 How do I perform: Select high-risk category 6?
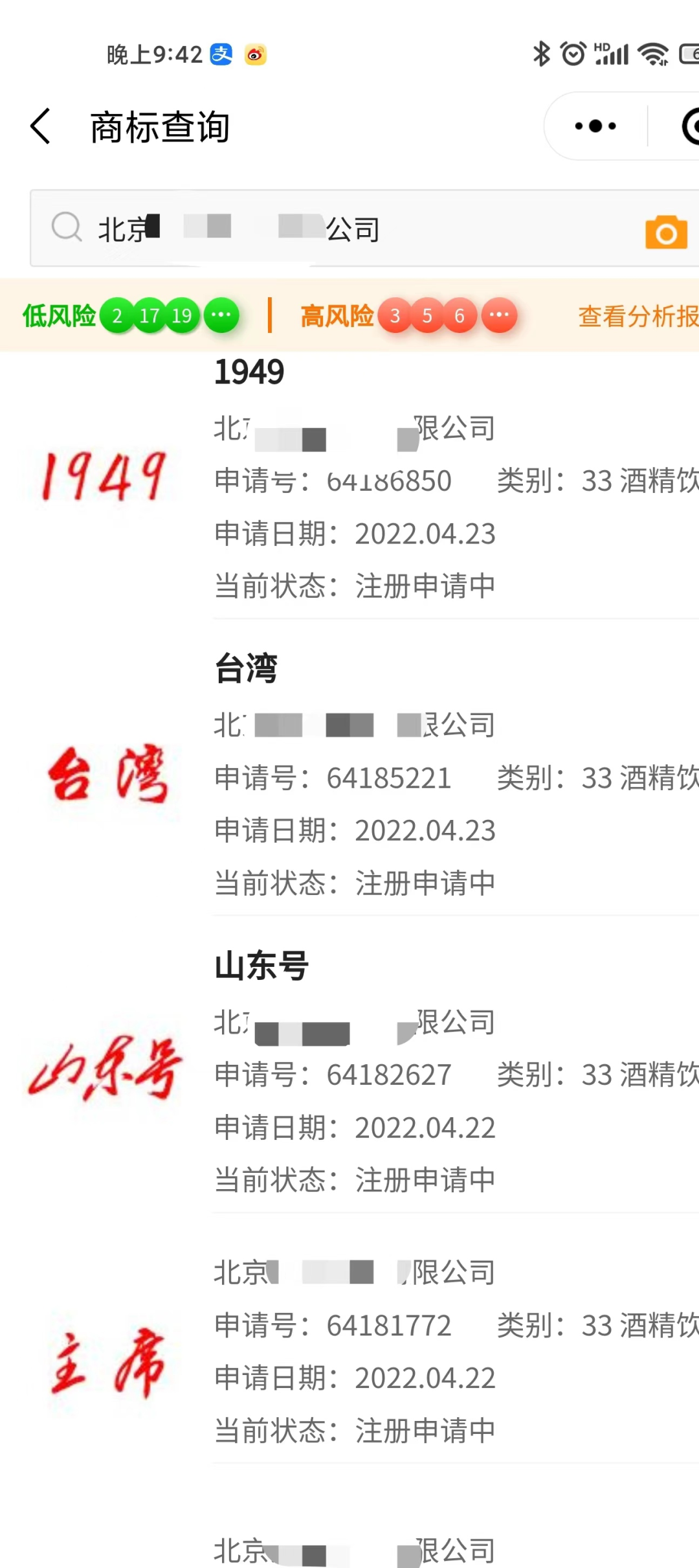click(x=460, y=315)
